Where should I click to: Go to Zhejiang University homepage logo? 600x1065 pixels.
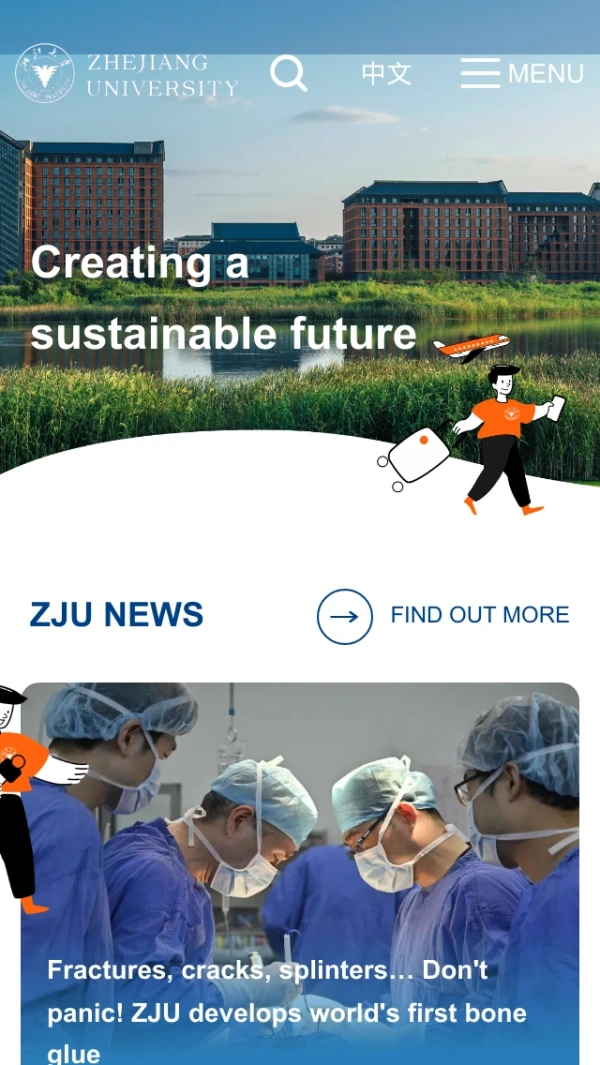click(127, 74)
